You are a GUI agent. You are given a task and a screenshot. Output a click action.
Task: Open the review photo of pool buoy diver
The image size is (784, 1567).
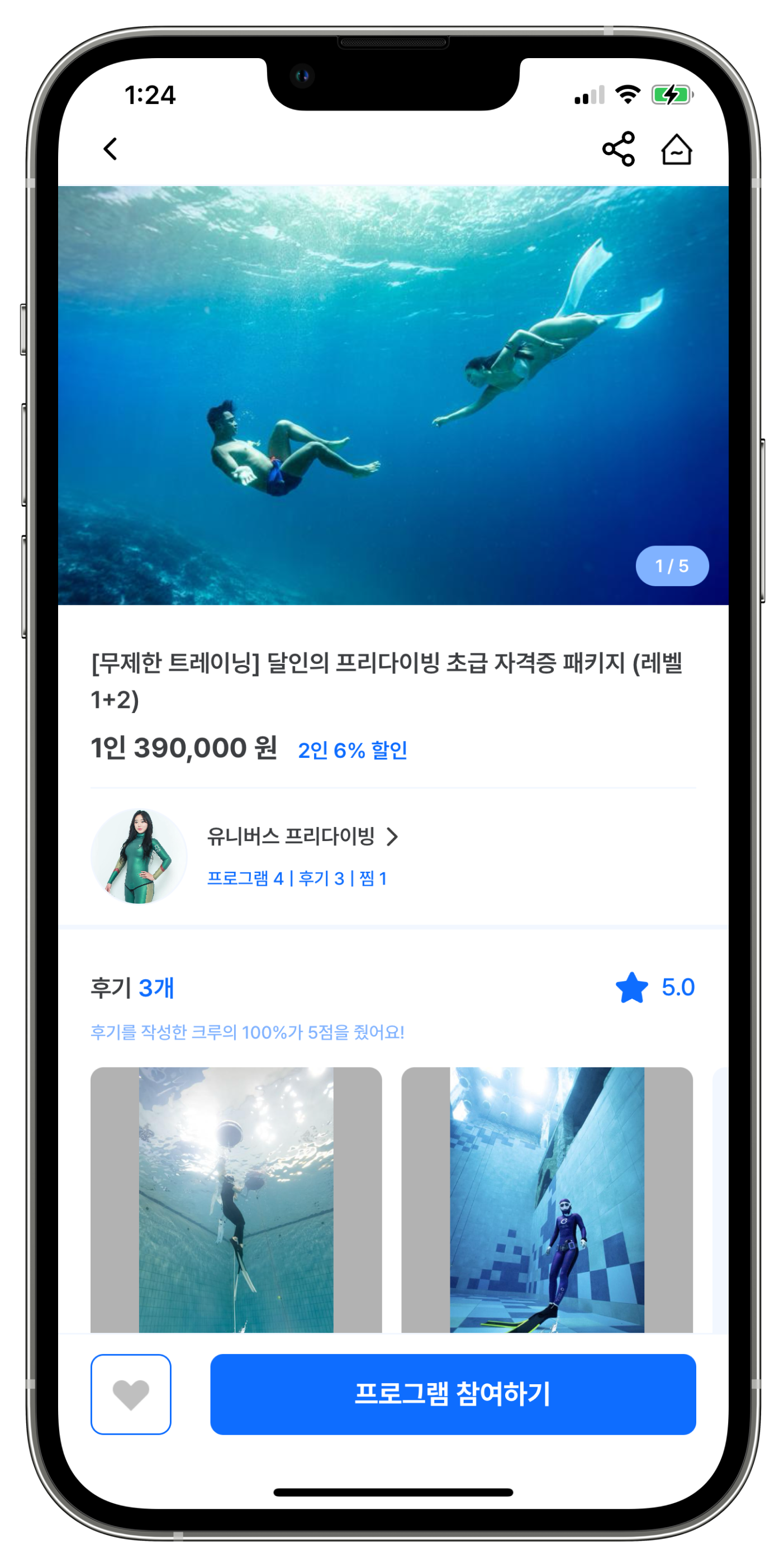coord(236,1200)
